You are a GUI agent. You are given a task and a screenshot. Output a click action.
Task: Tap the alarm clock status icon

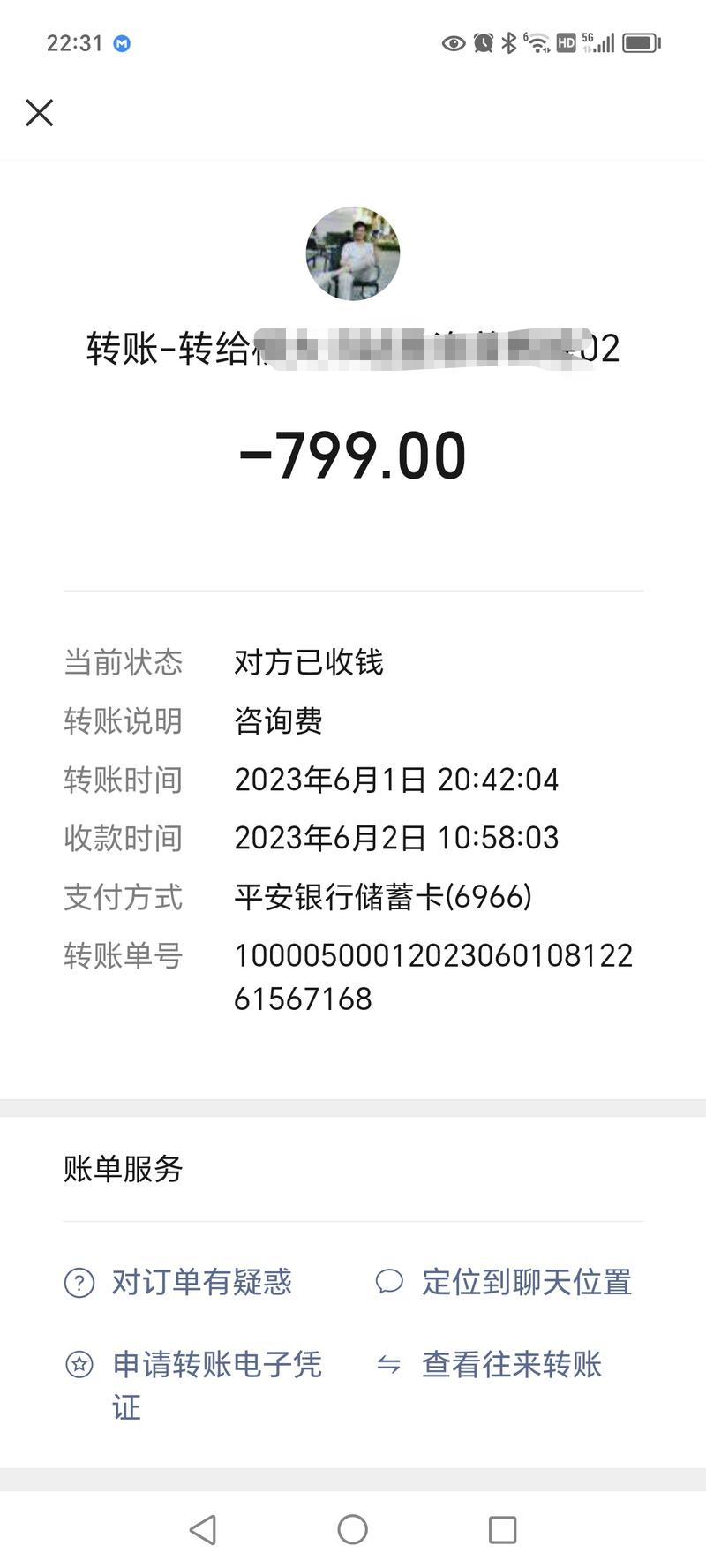[482, 41]
